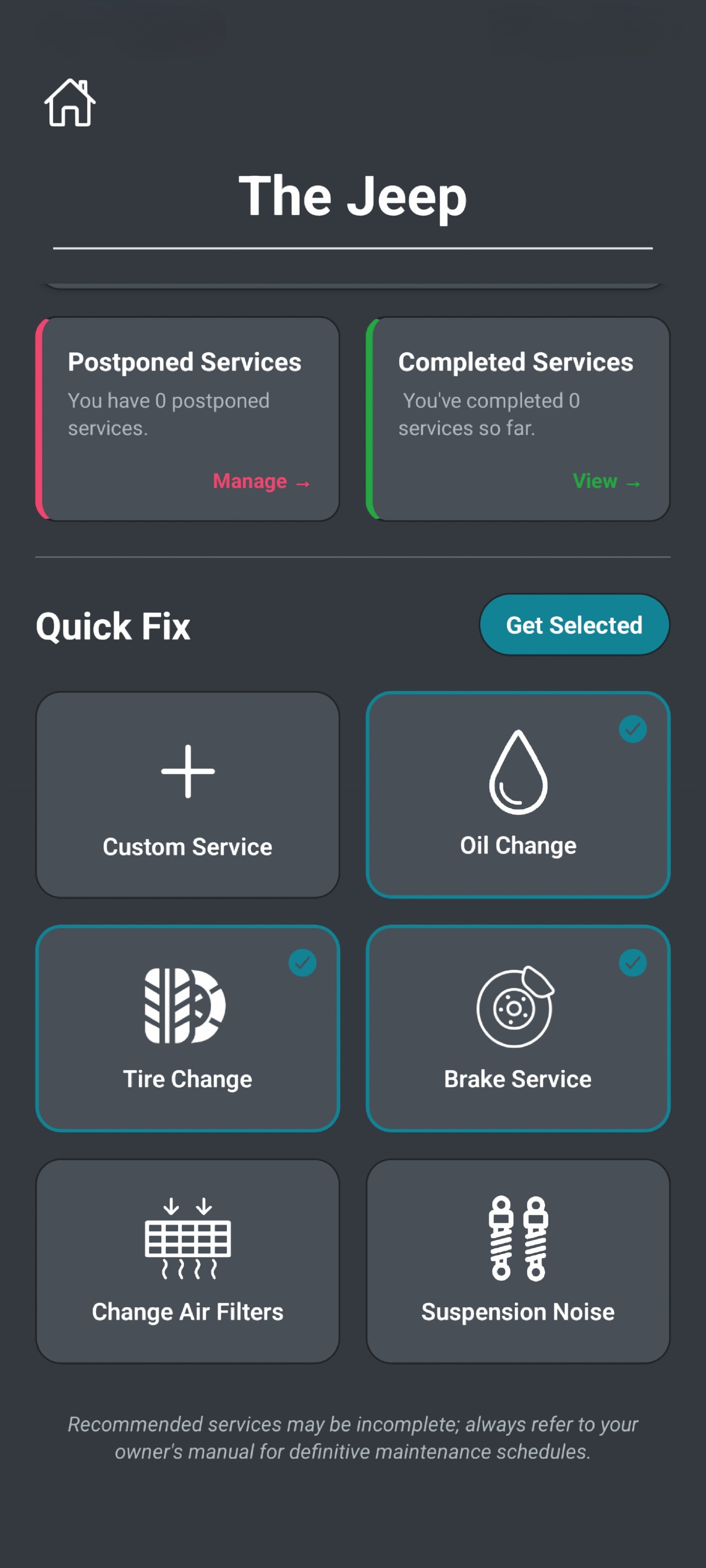View completed services
This screenshot has width=706, height=1568.
(605, 482)
